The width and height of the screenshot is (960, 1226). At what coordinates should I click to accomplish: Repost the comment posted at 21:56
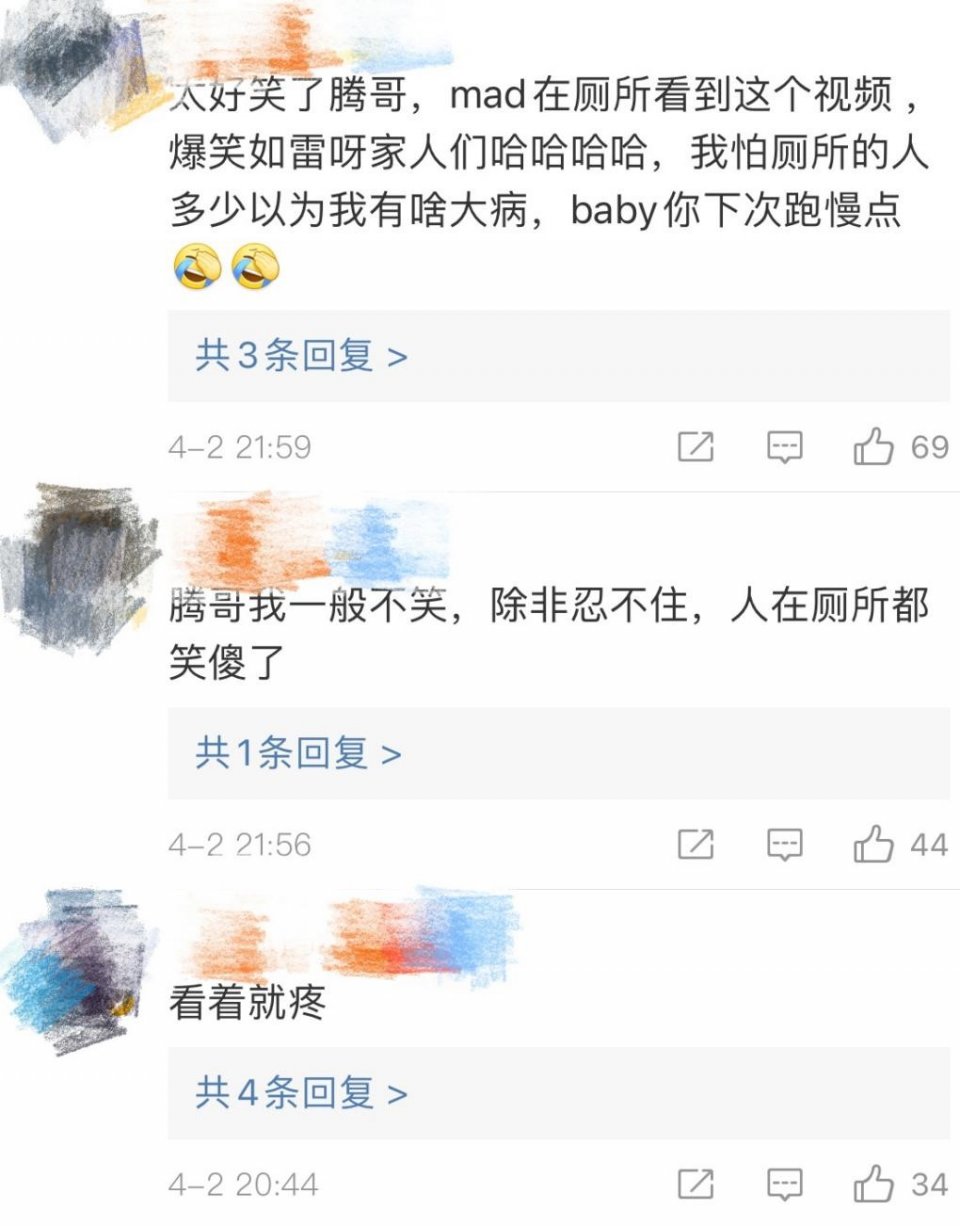(696, 845)
